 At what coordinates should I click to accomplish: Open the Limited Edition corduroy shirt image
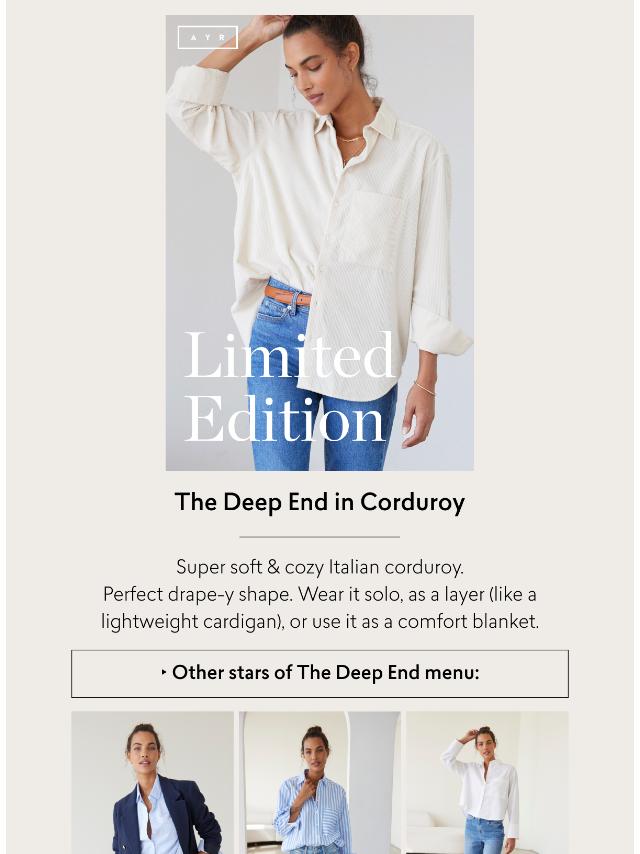tap(319, 242)
